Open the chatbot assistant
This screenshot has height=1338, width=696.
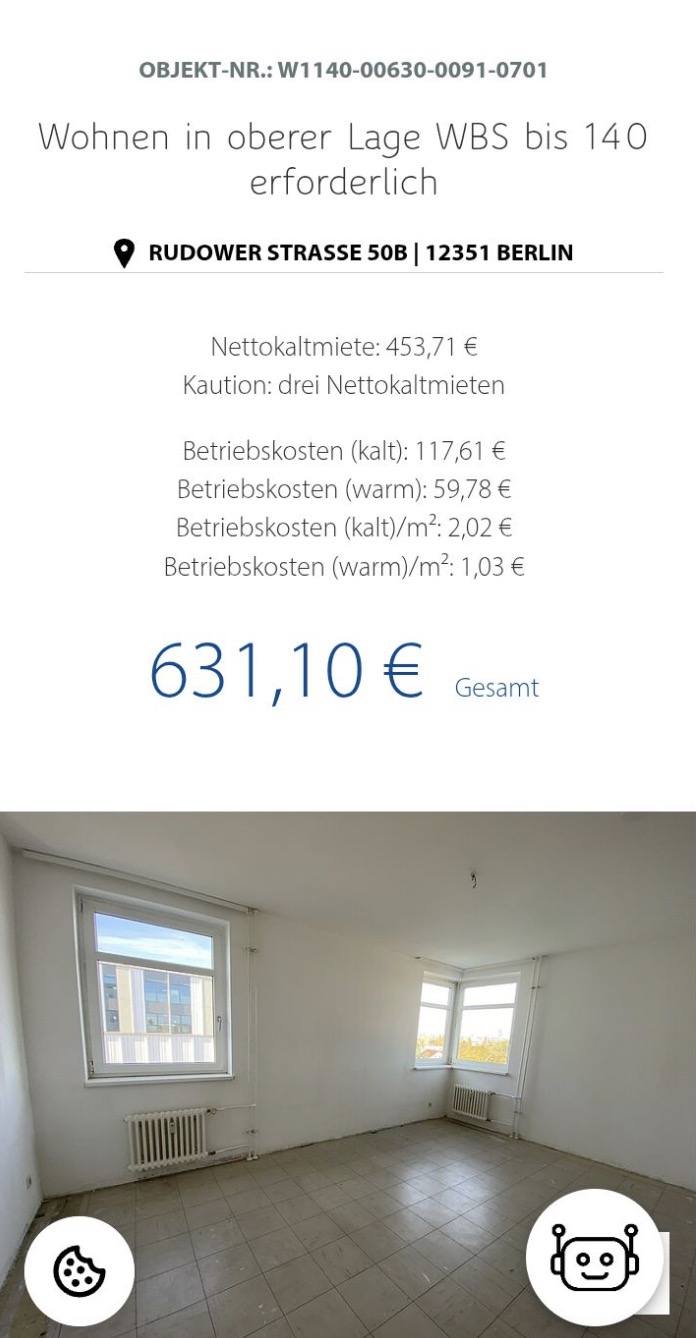[x=594, y=1257]
